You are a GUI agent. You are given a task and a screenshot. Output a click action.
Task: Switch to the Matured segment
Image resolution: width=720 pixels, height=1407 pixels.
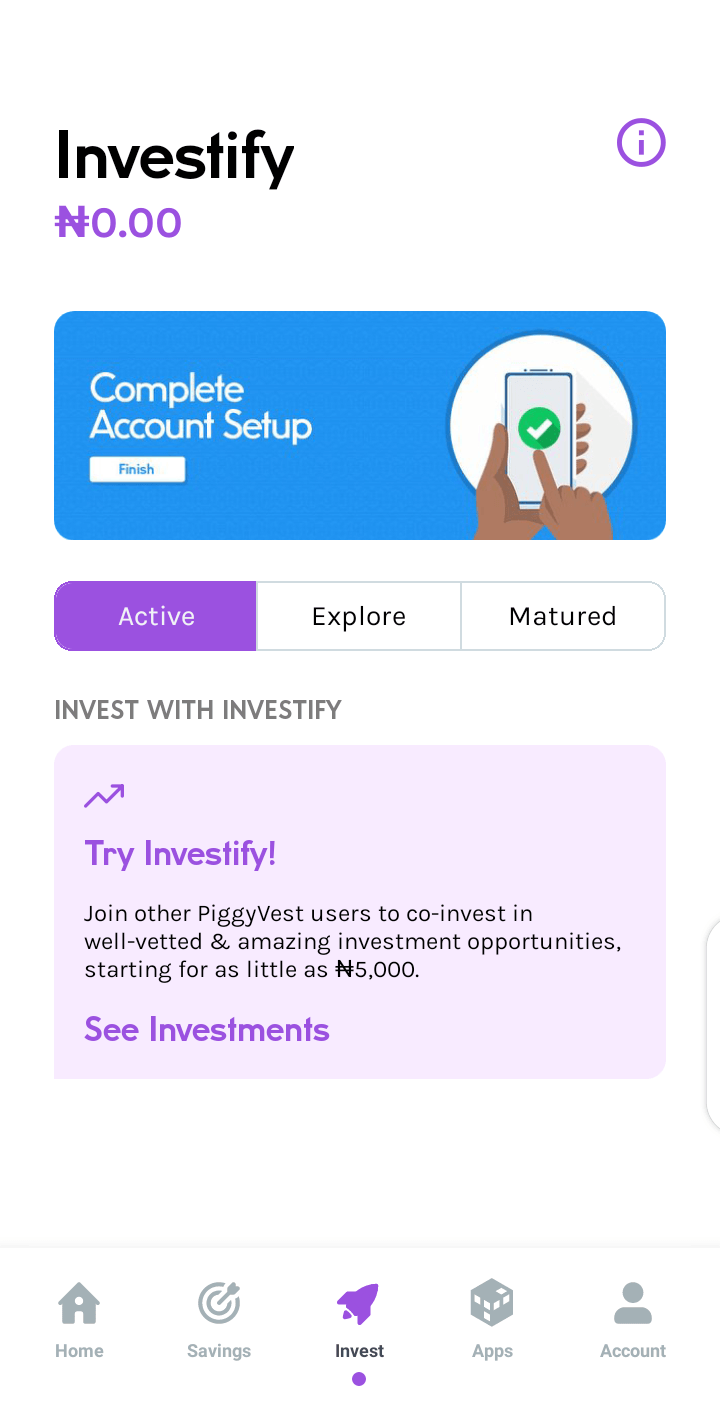pos(562,616)
